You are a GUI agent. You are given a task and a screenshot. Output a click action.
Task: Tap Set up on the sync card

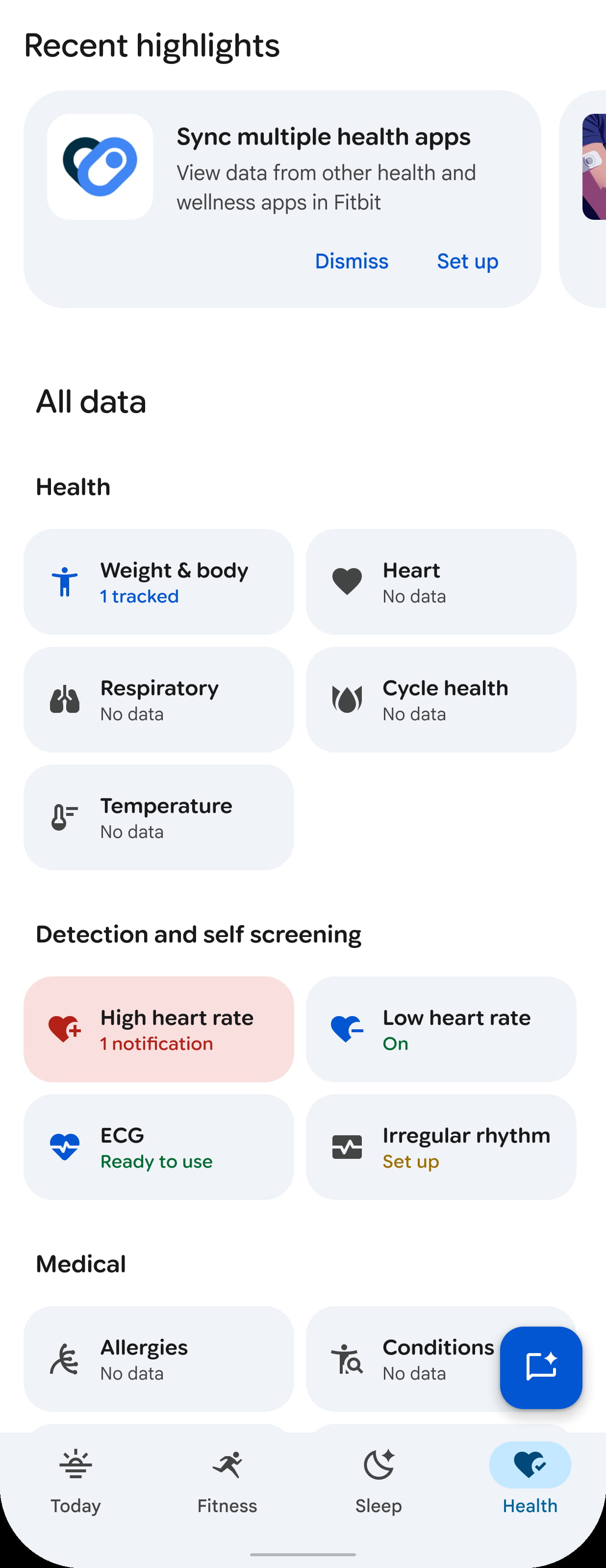click(467, 261)
